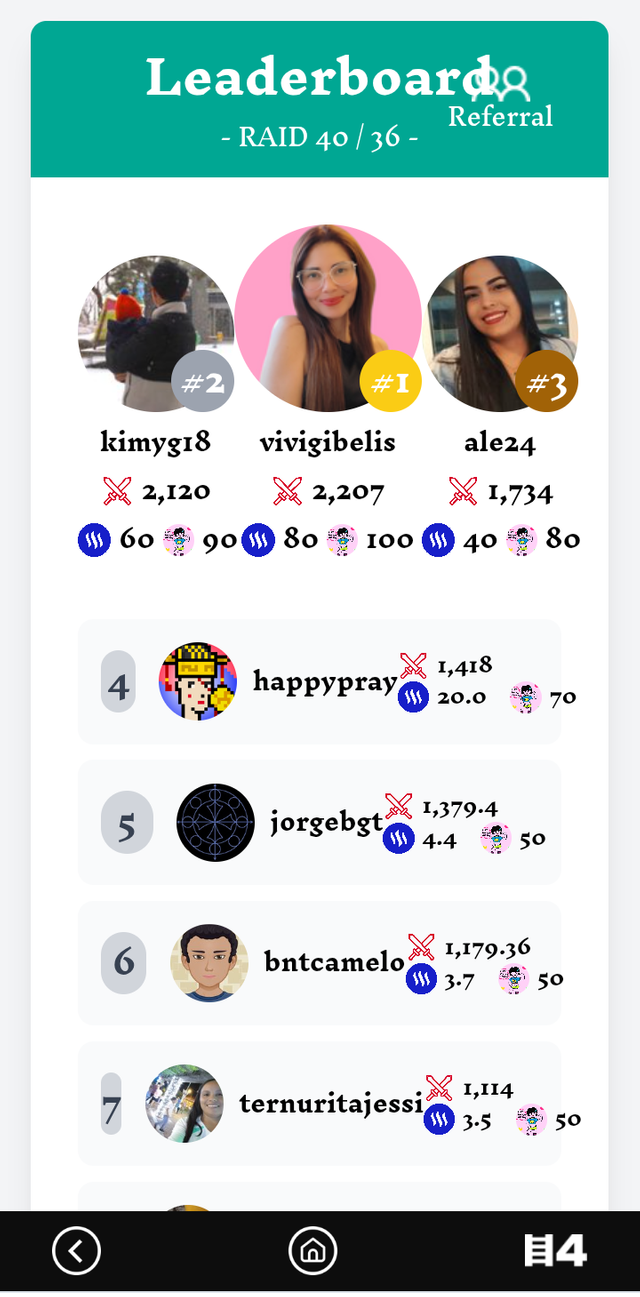Open ale24's third-place profile
Screen dimensions: 640x1297
pos(499,333)
